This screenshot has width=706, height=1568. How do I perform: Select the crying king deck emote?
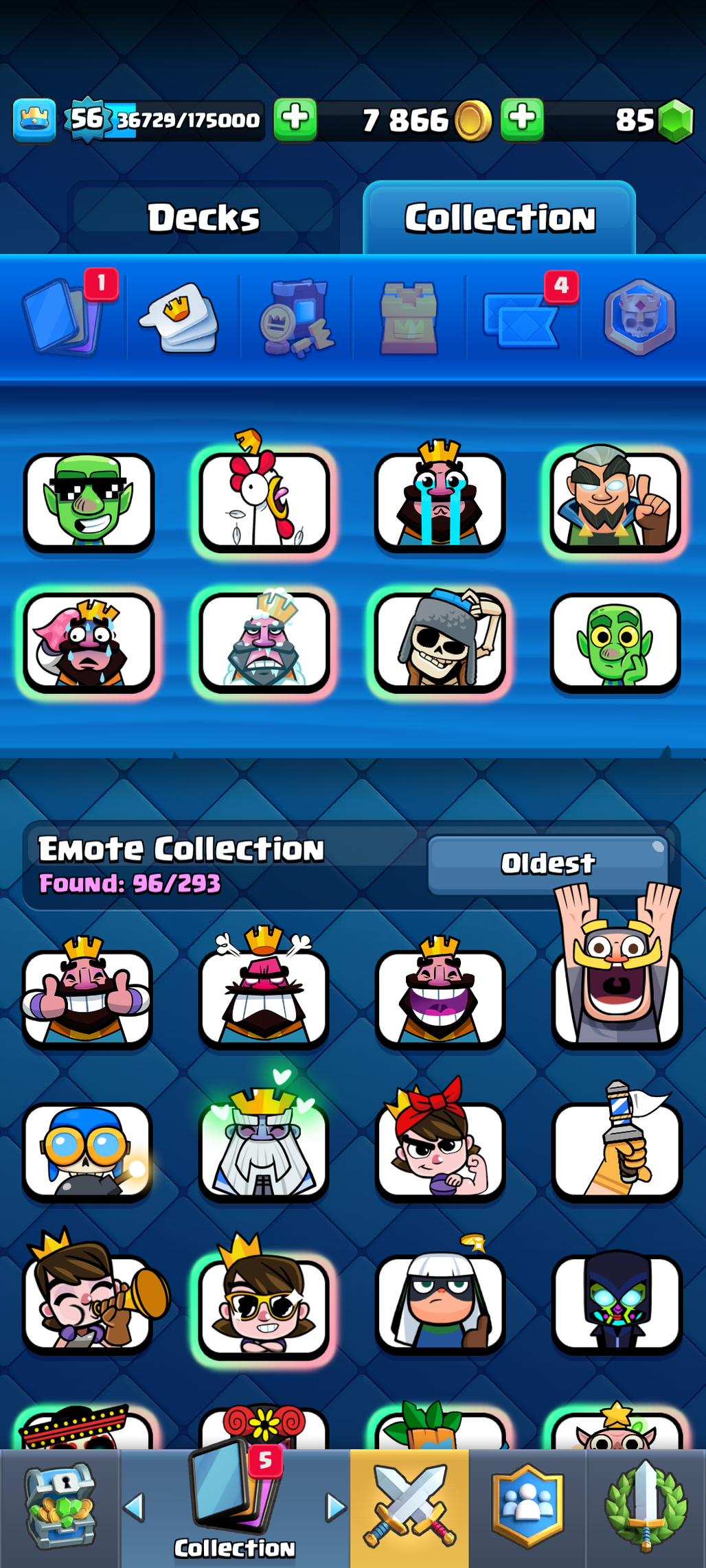(440, 502)
